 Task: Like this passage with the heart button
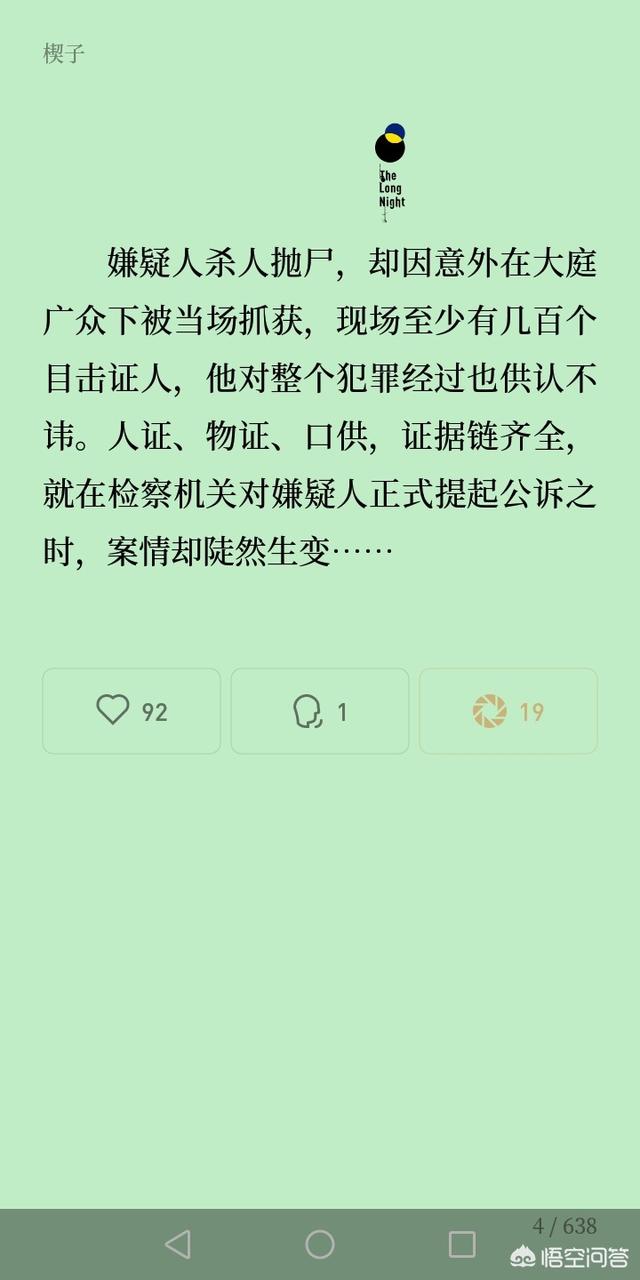pyautogui.click(x=131, y=711)
